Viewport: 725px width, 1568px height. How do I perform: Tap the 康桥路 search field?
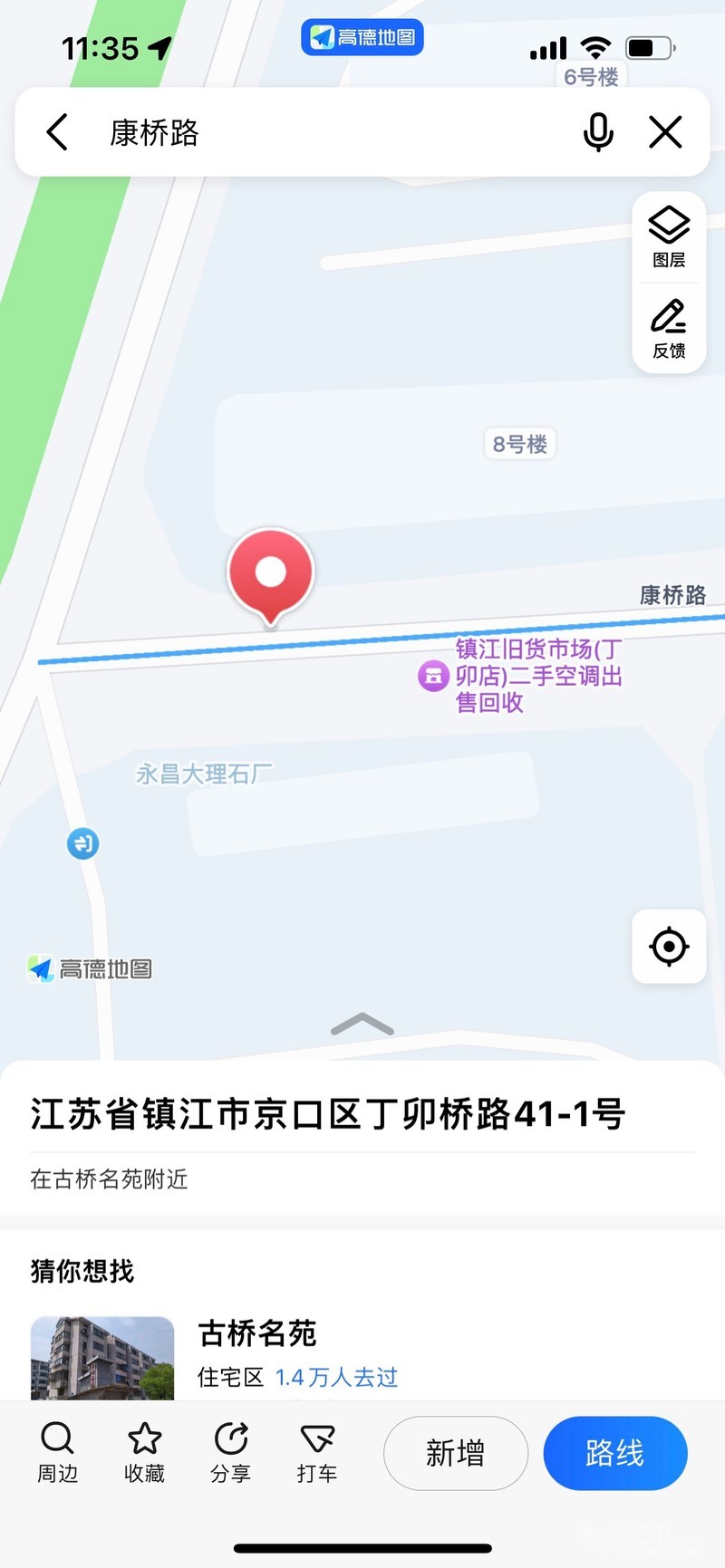tap(326, 132)
